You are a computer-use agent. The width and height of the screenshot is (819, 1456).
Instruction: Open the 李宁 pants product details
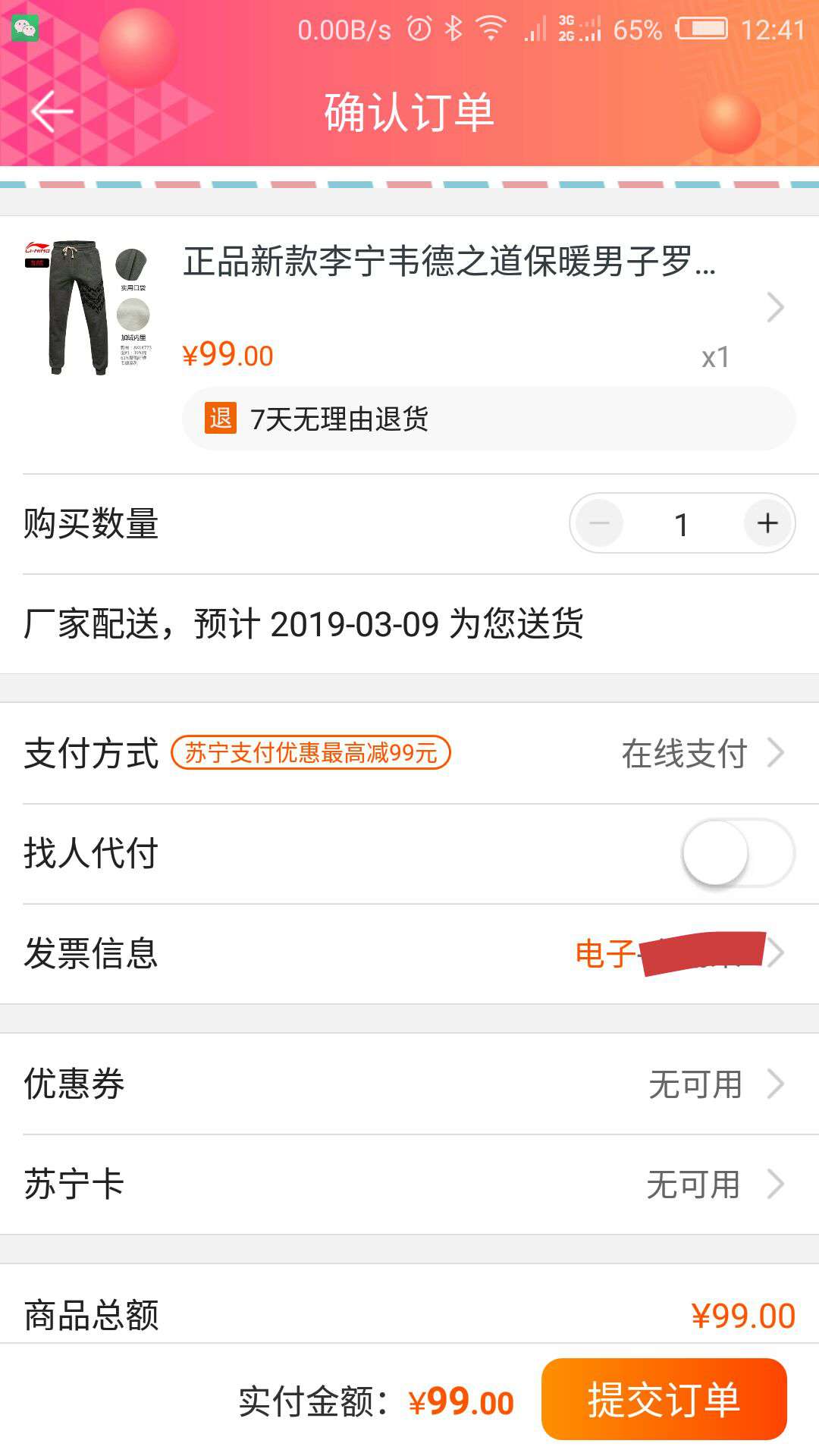click(447, 307)
